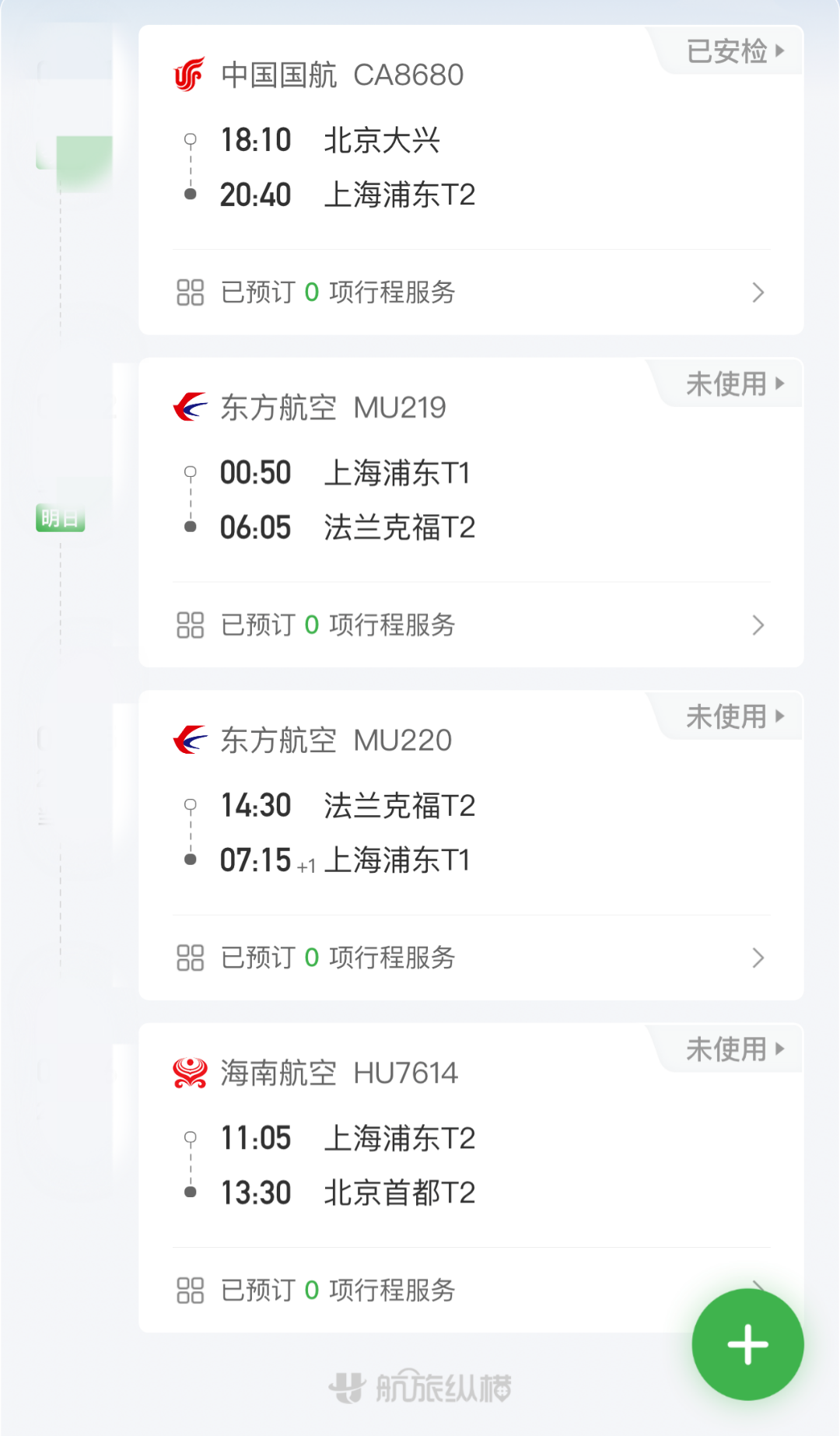
Task: View the MU220 Frankfurt–Shanghai flight card
Action: tap(471, 802)
